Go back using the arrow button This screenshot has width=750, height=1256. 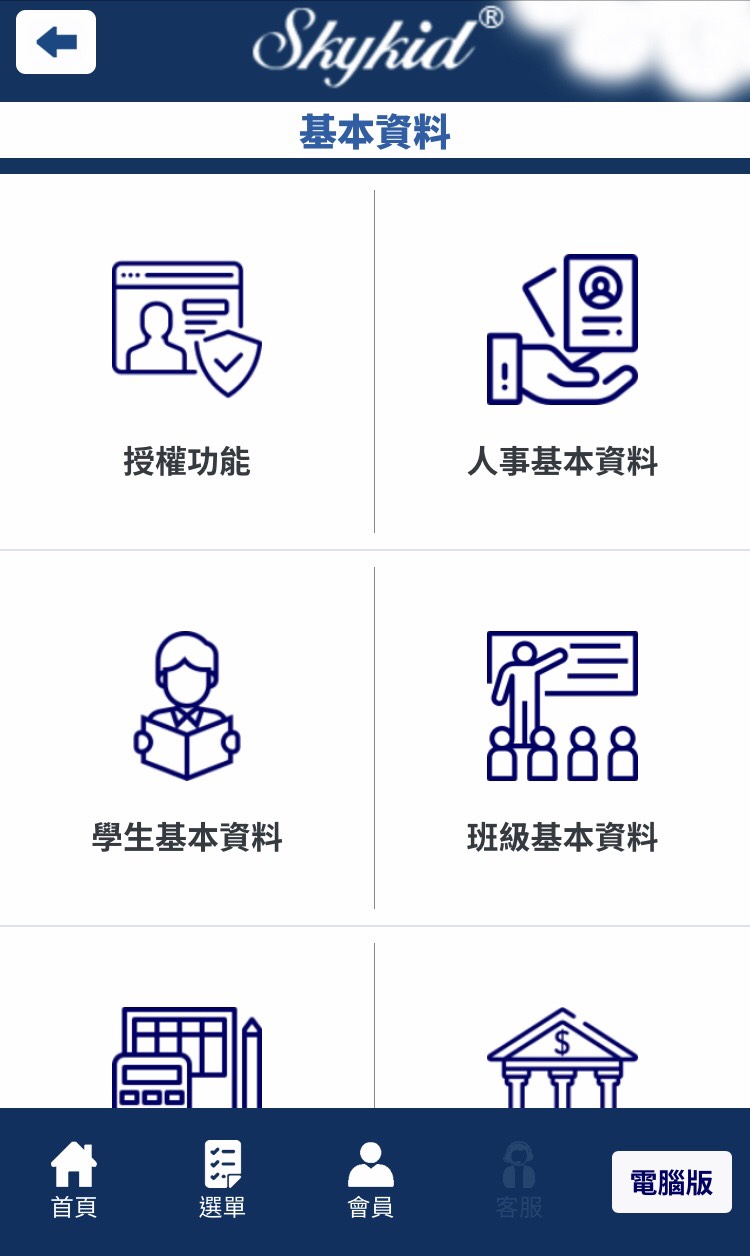point(56,42)
